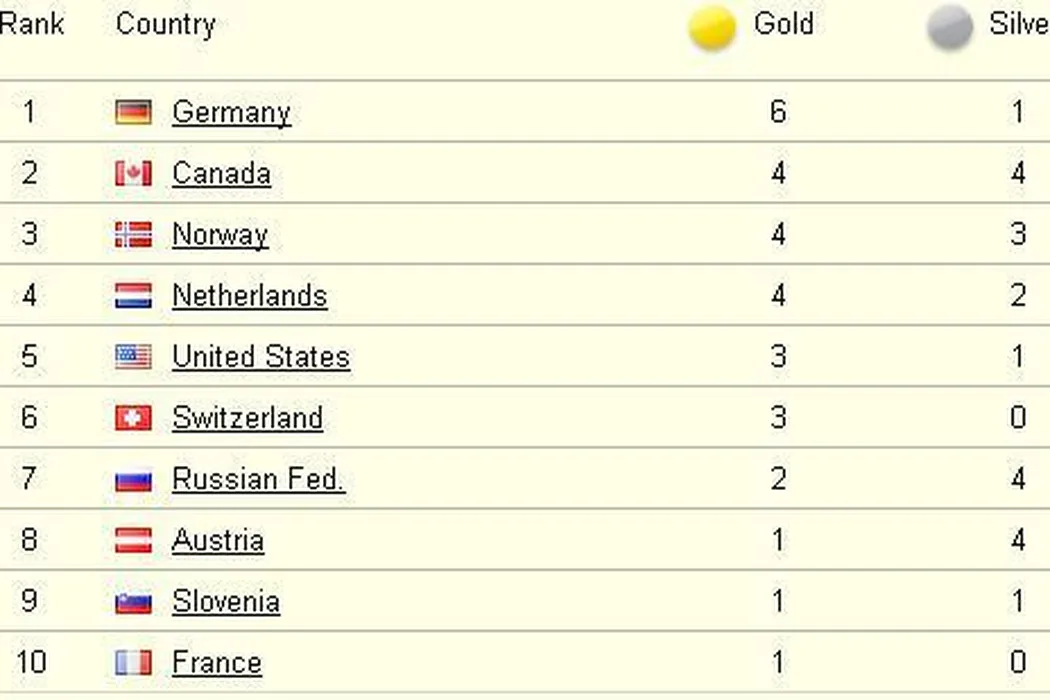Open the Germany country link
The width and height of the screenshot is (1050, 700).
(231, 112)
